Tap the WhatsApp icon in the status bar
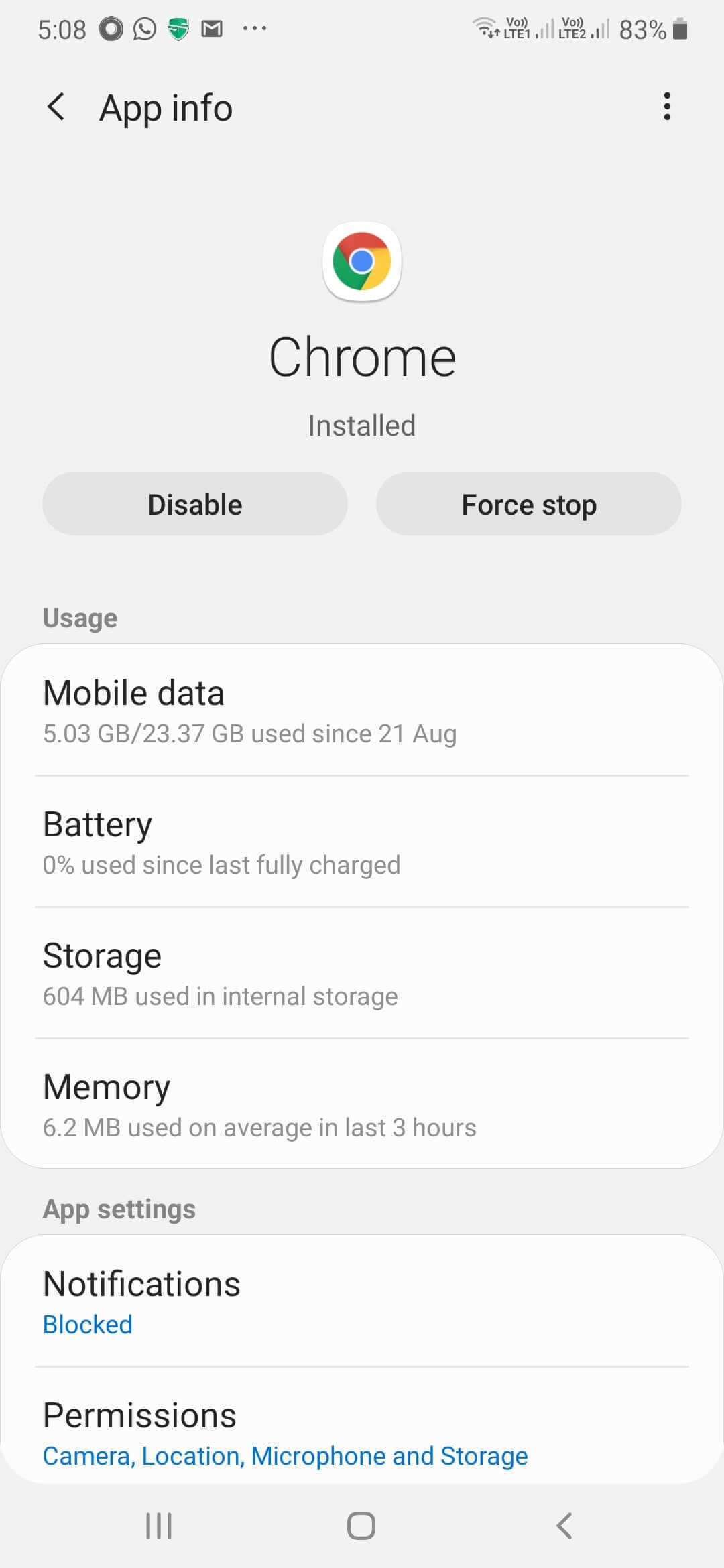724x1568 pixels. (143, 28)
